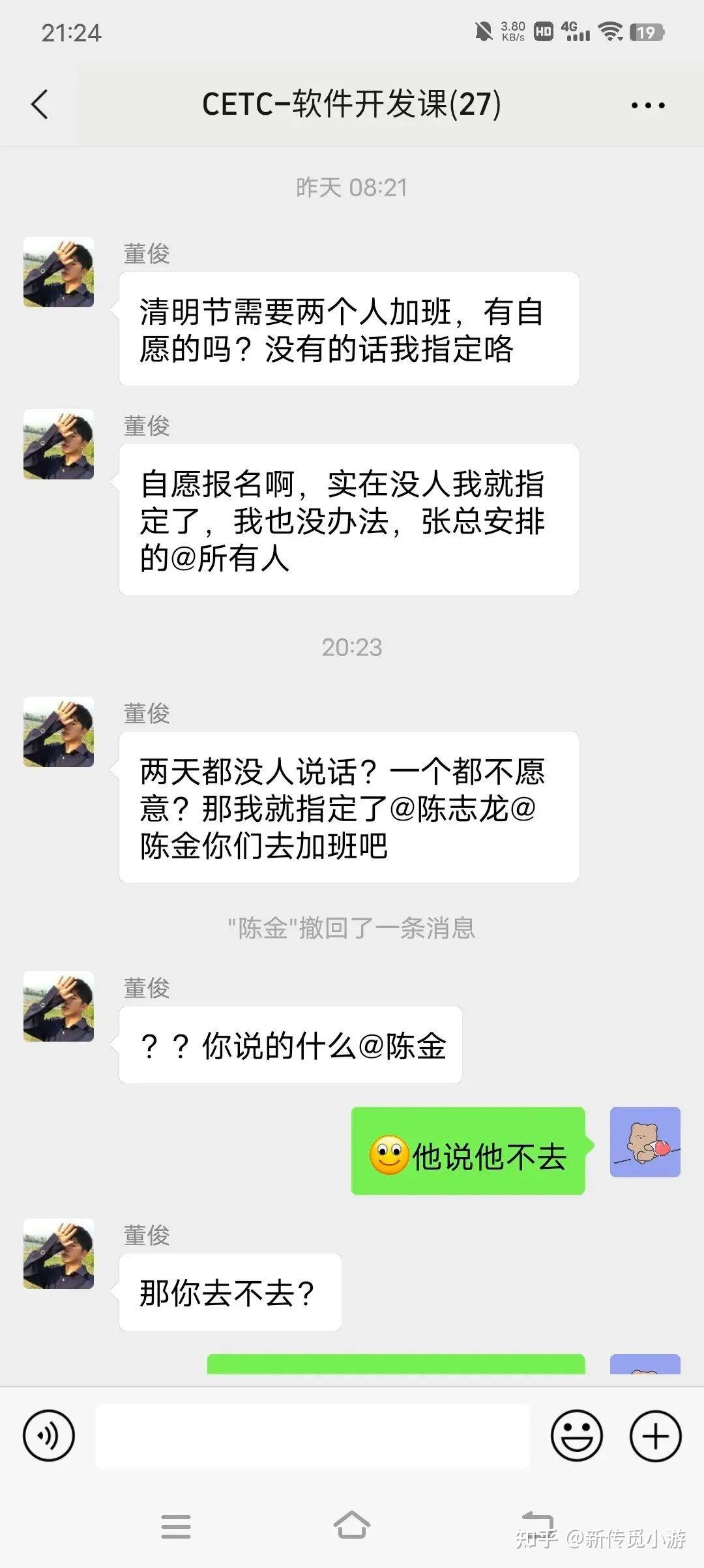Image resolution: width=704 pixels, height=1568 pixels.
Task: Tap the group title CETC-软件开发课(27)
Action: [x=352, y=104]
